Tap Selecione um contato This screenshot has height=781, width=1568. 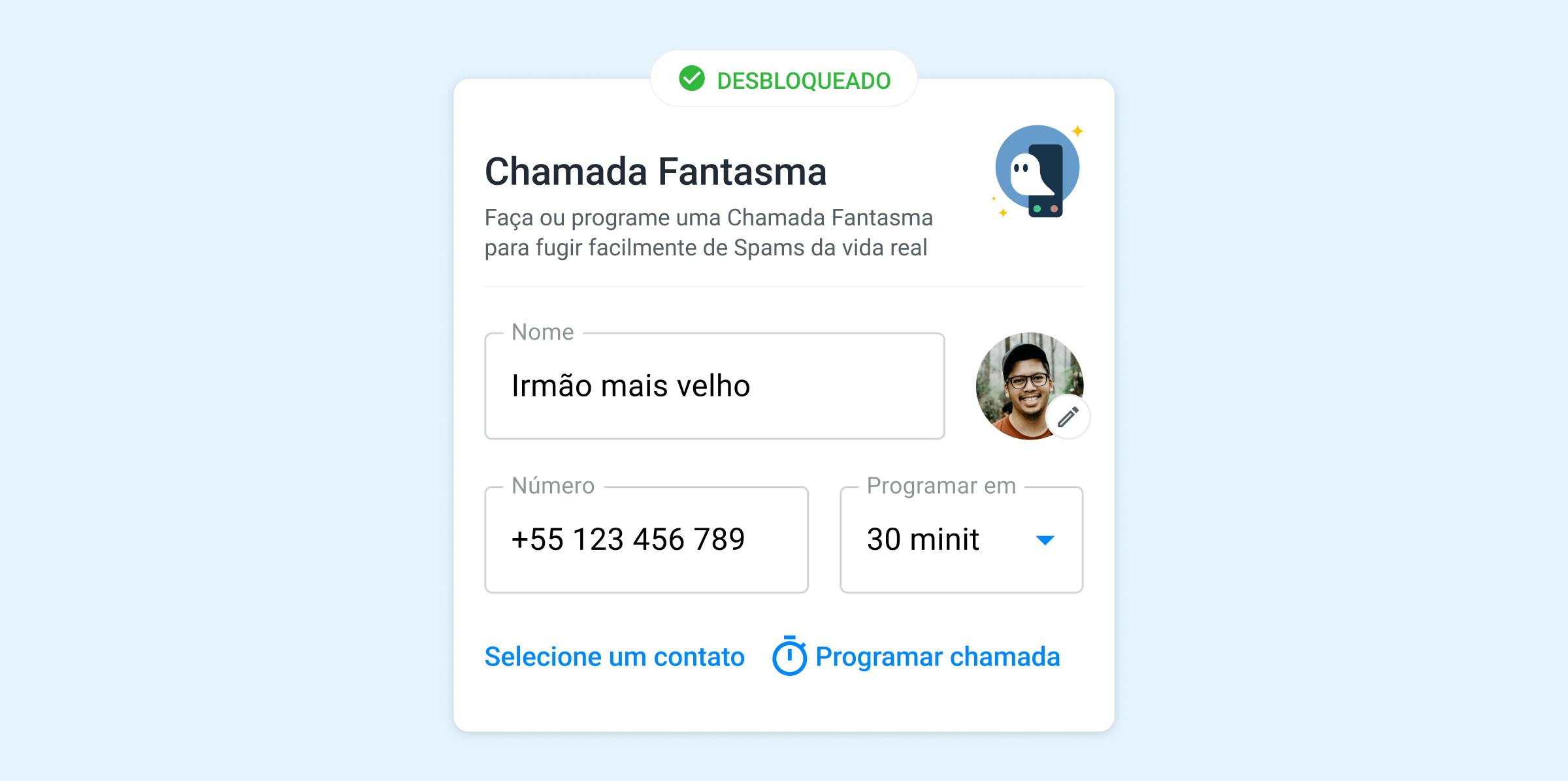pyautogui.click(x=614, y=657)
